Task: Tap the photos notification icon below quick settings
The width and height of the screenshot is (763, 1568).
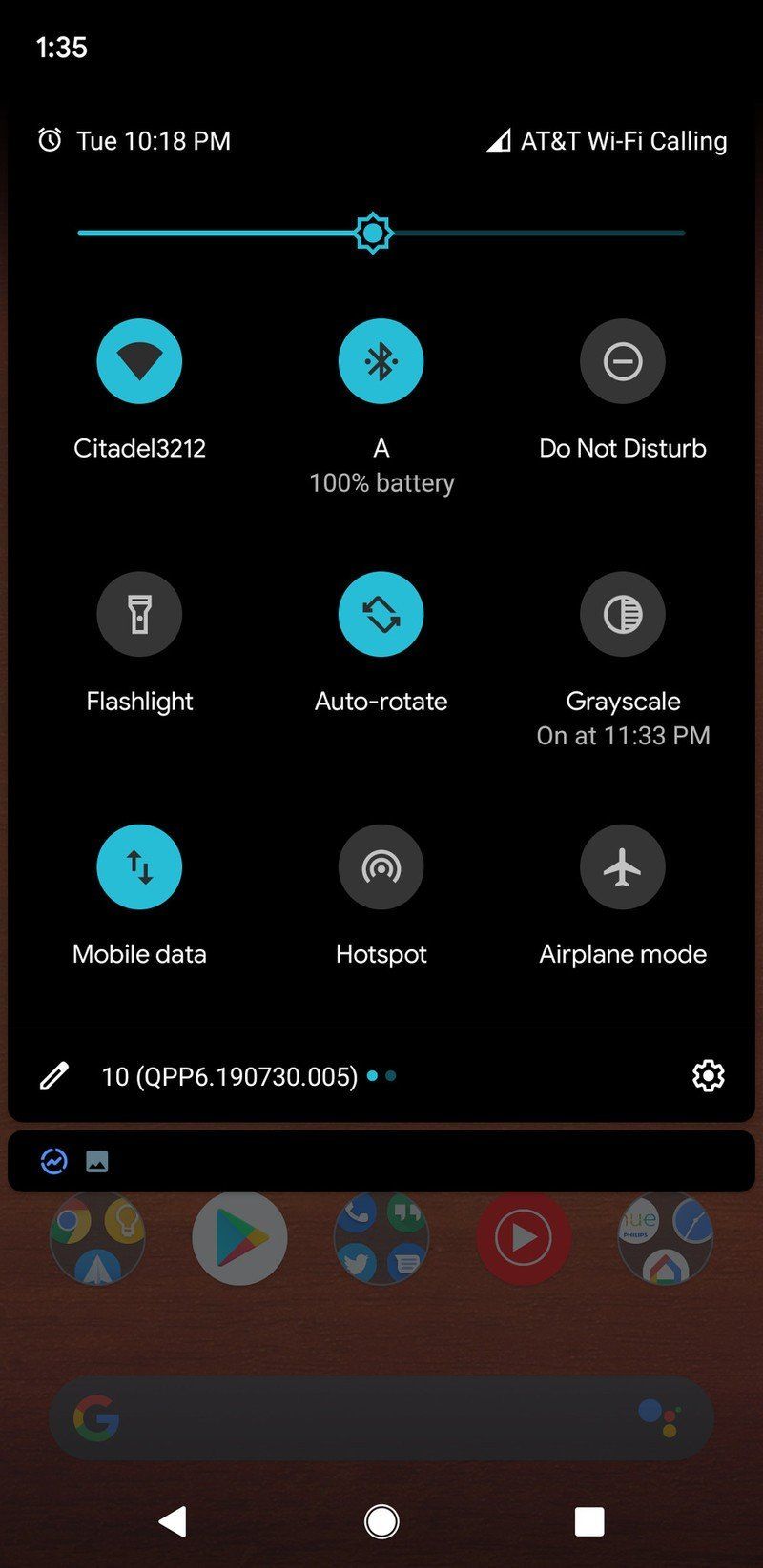Action: (x=96, y=1161)
